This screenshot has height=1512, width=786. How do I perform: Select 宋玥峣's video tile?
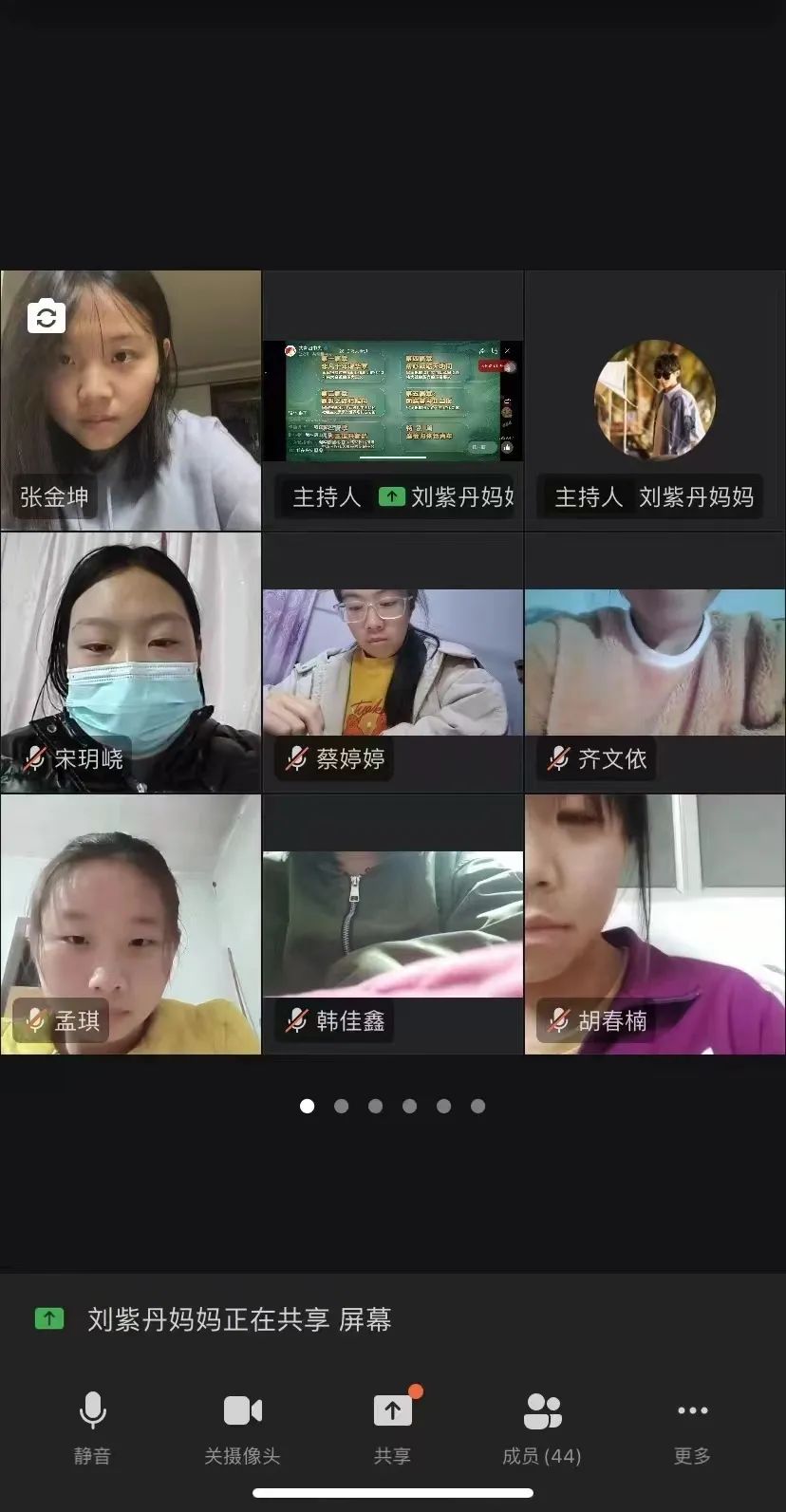pyautogui.click(x=131, y=663)
